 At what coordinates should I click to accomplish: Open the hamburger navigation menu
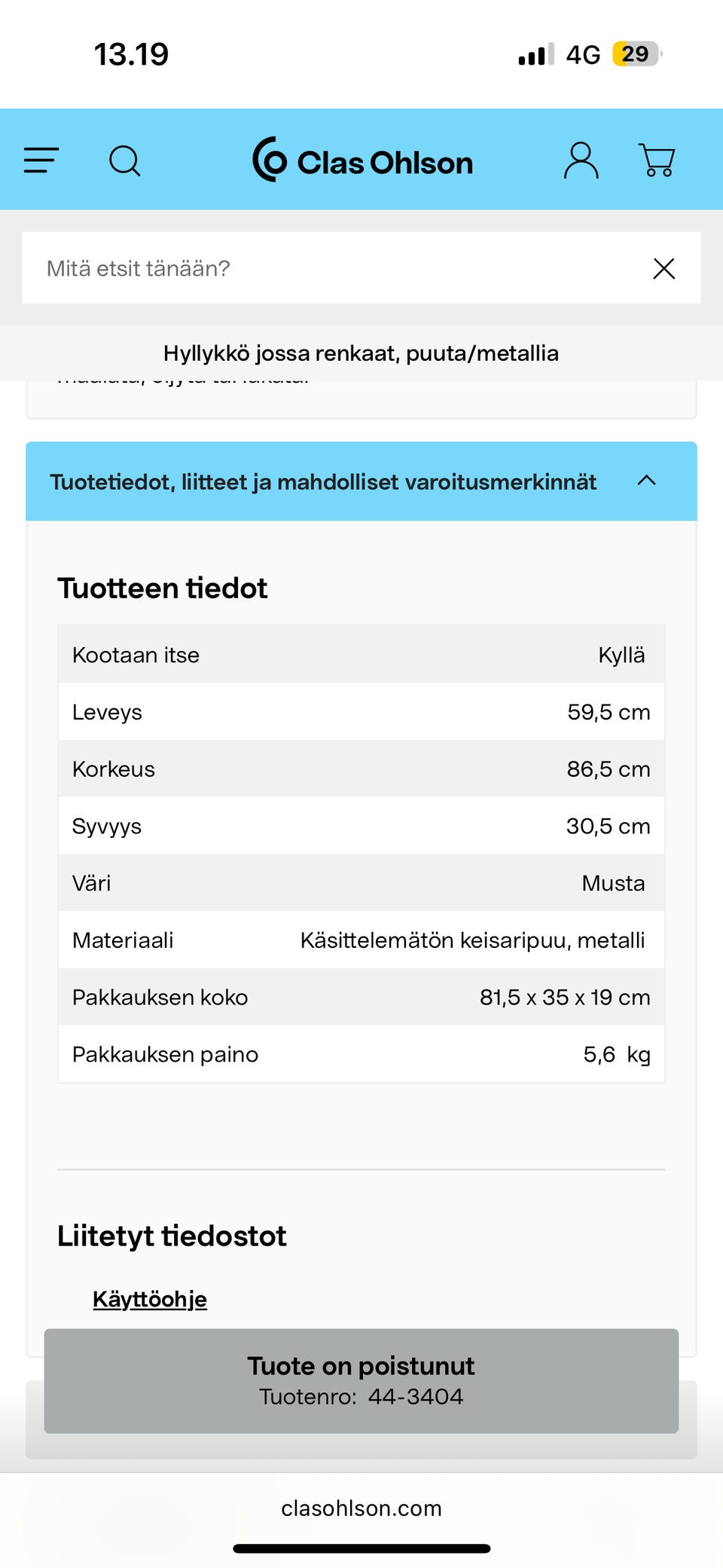(41, 160)
